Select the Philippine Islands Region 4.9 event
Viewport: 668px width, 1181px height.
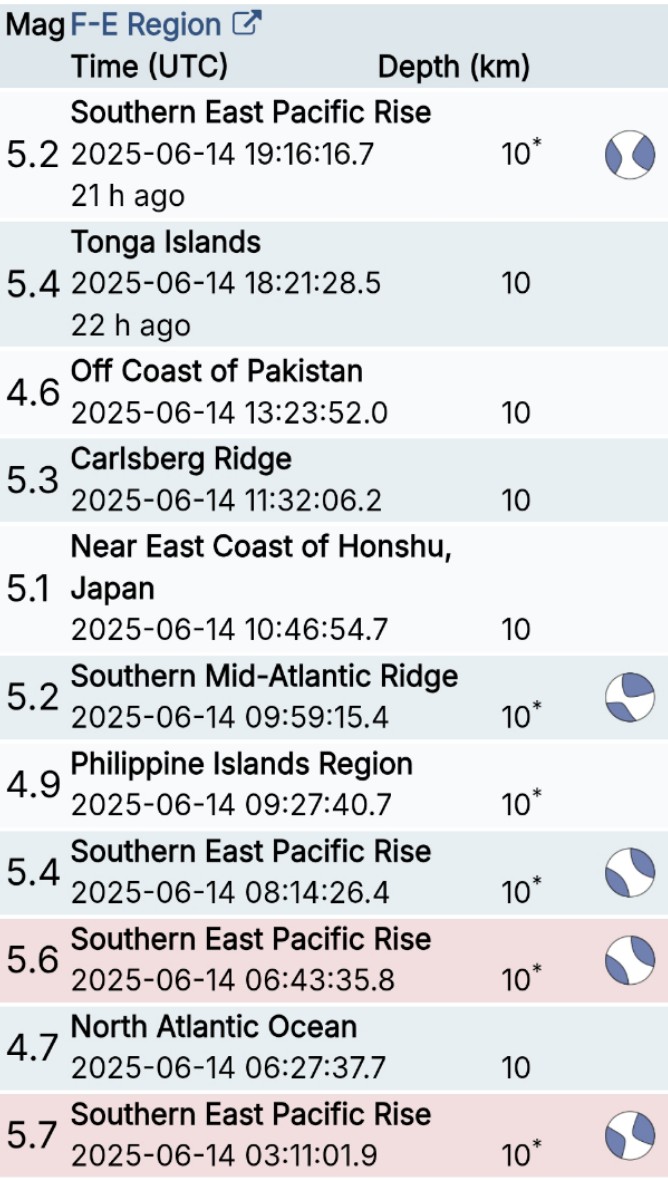334,785
